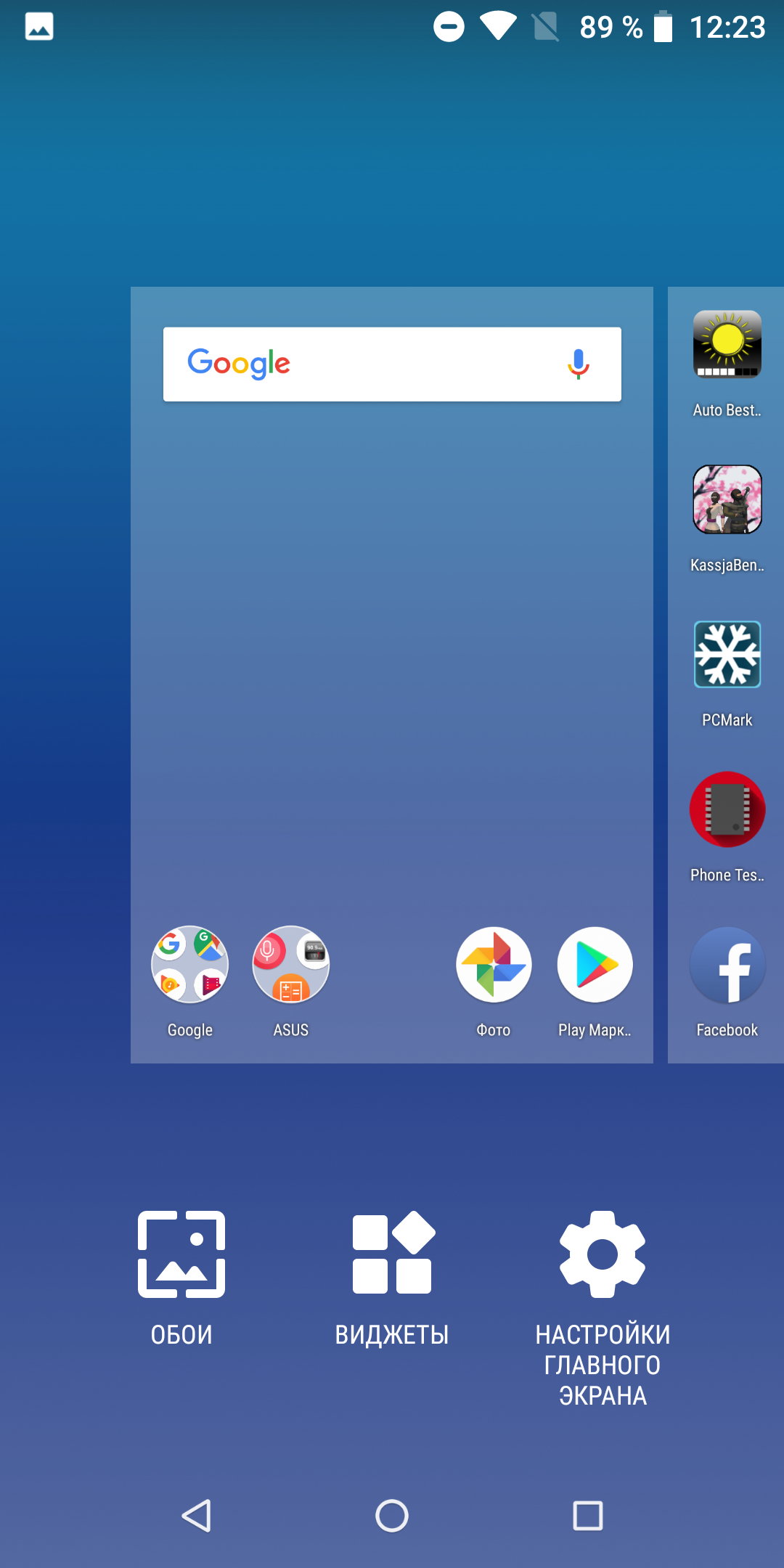Launch the PCMark app
This screenshot has height=1568, width=784.
click(x=727, y=671)
